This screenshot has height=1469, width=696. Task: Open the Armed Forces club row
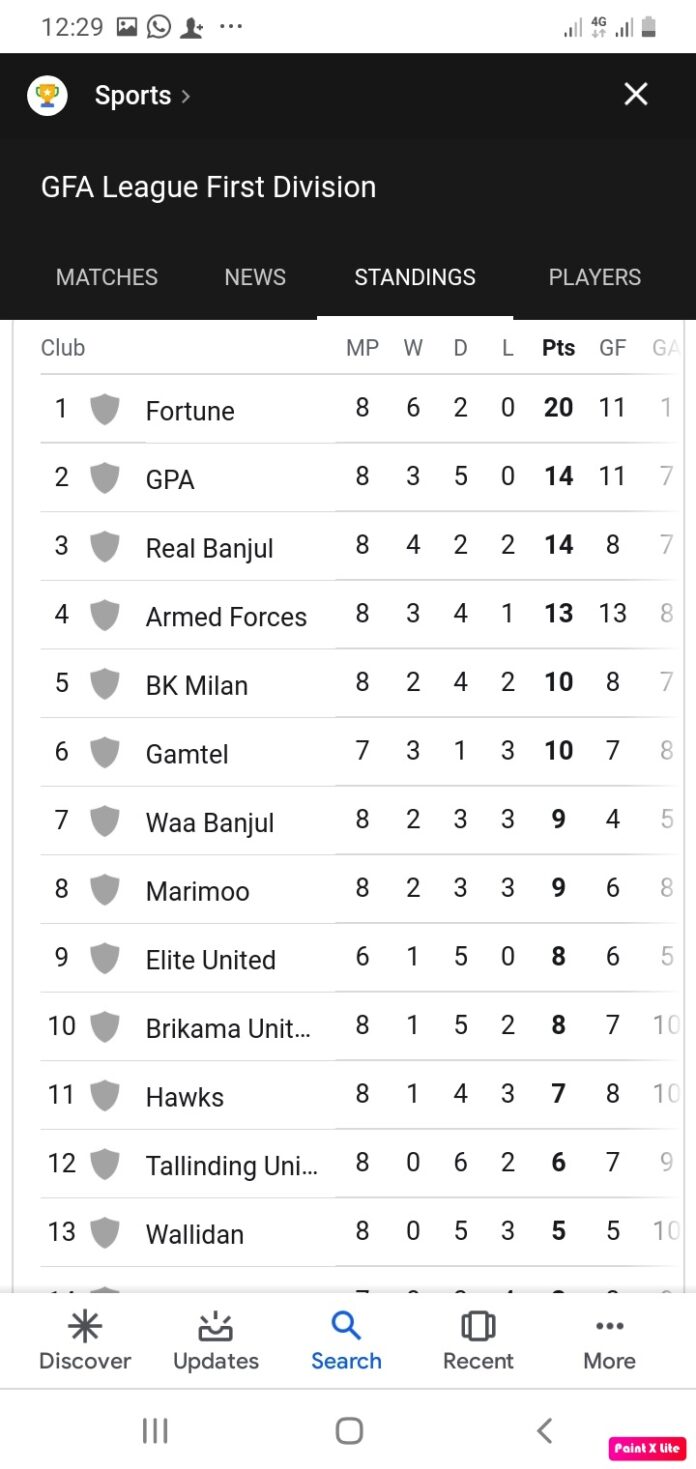(x=359, y=615)
